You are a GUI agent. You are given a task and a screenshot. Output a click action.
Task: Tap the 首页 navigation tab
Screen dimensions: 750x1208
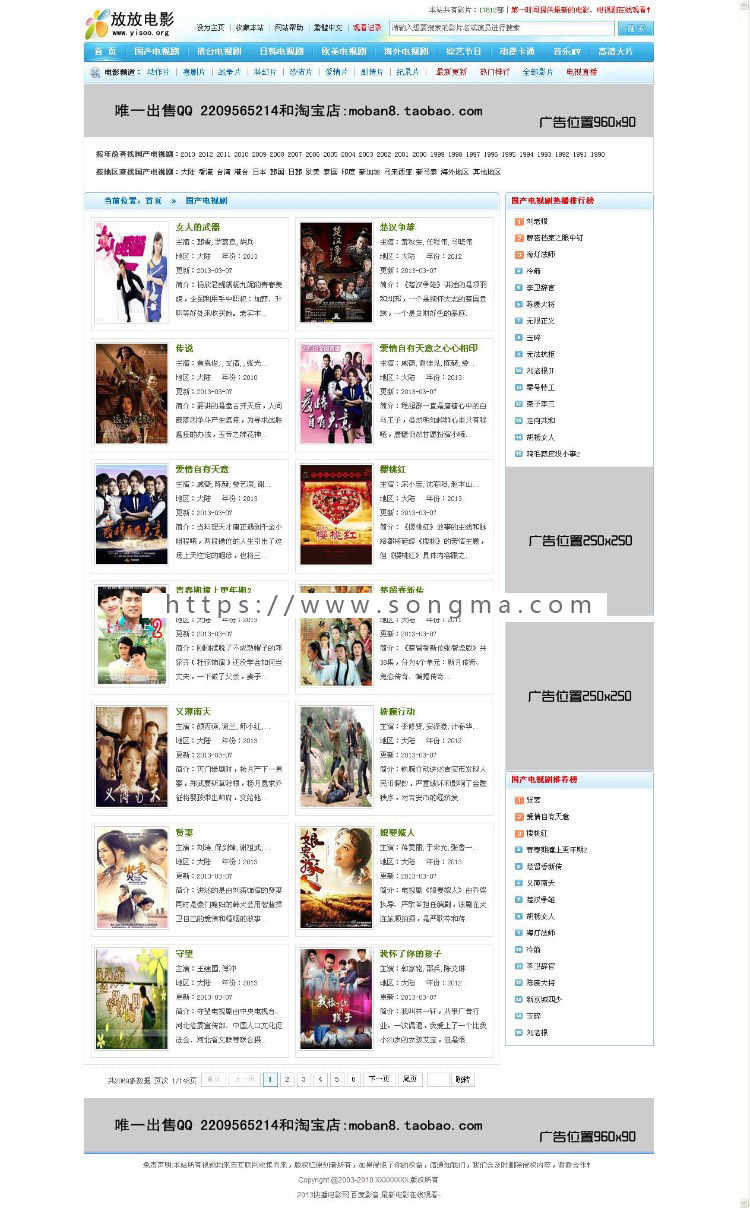[x=105, y=51]
